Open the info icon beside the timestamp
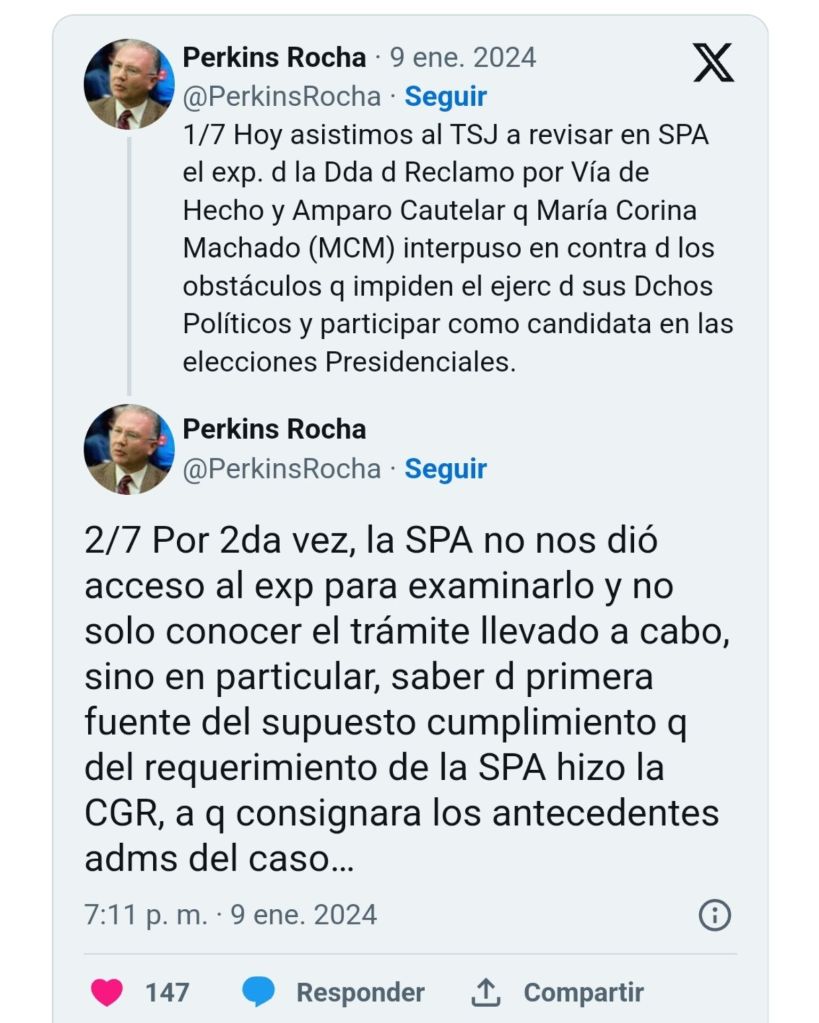819x1023 pixels. (714, 914)
